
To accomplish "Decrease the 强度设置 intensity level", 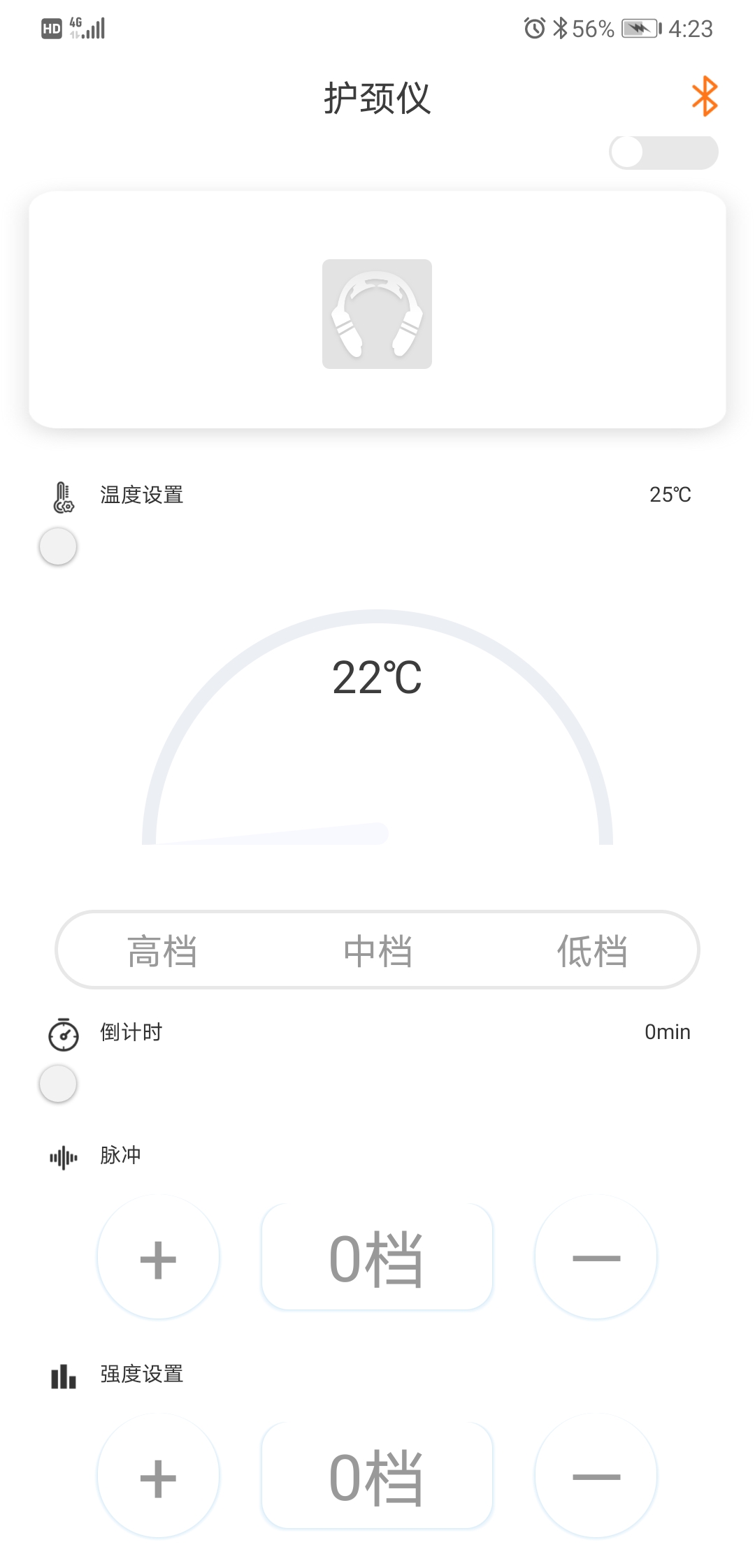I will (x=596, y=1476).
